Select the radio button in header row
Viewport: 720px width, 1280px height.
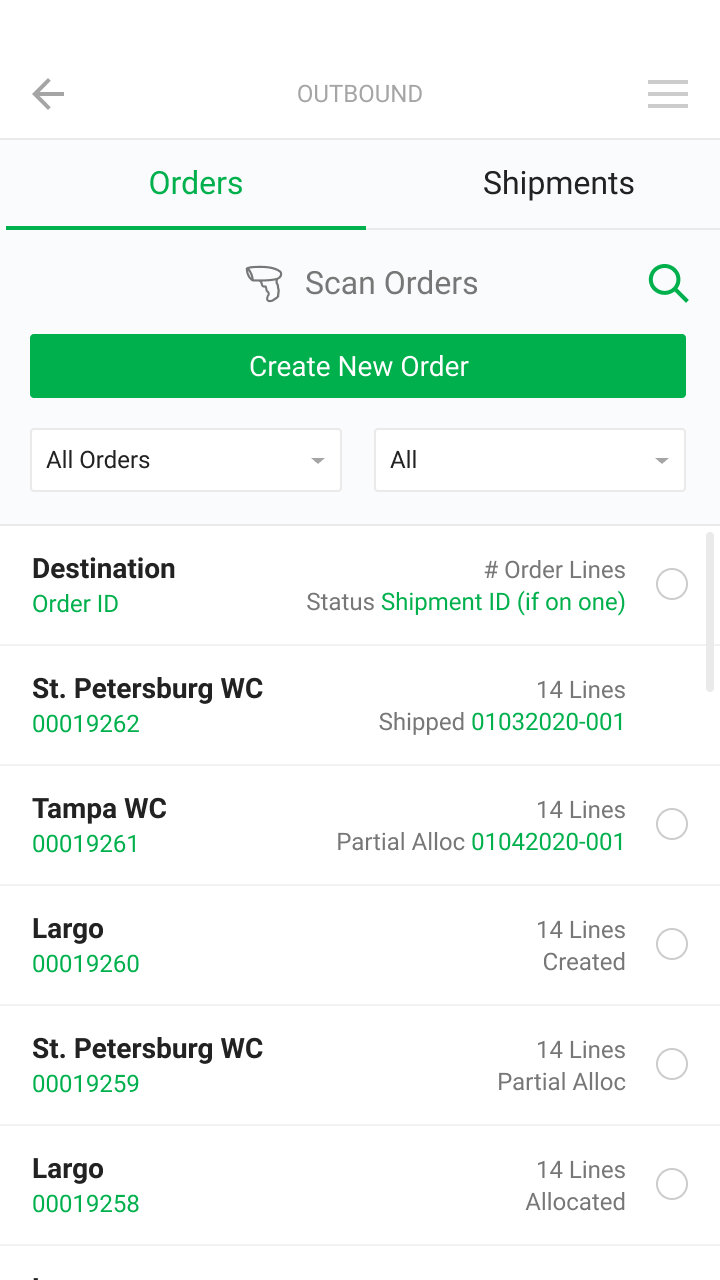pyautogui.click(x=672, y=584)
